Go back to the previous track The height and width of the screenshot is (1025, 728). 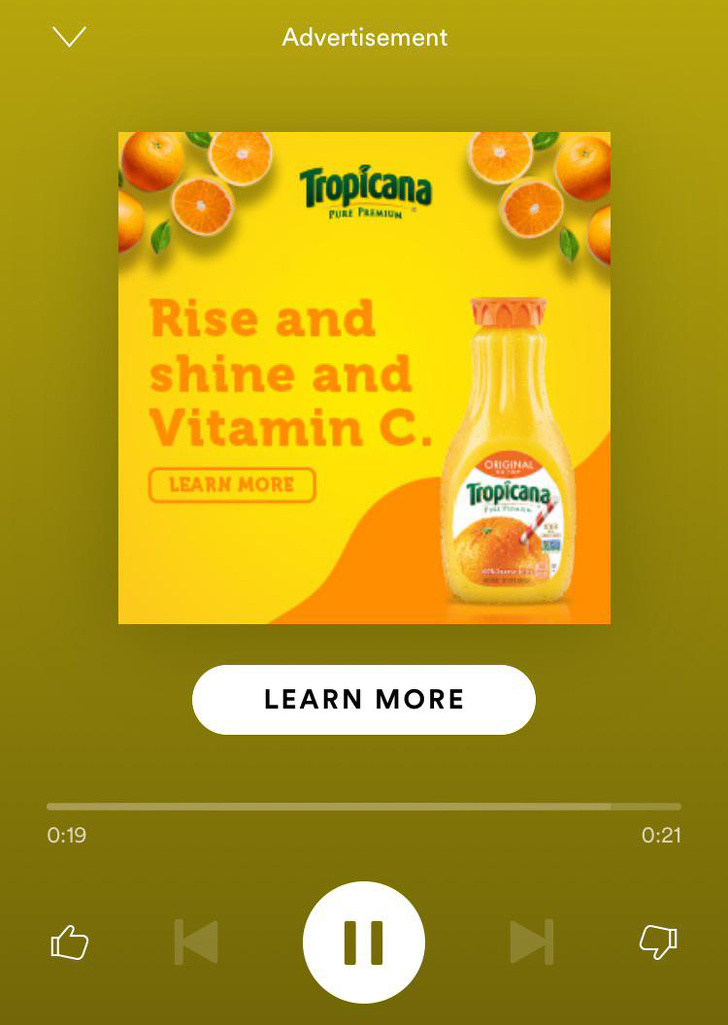tap(196, 942)
